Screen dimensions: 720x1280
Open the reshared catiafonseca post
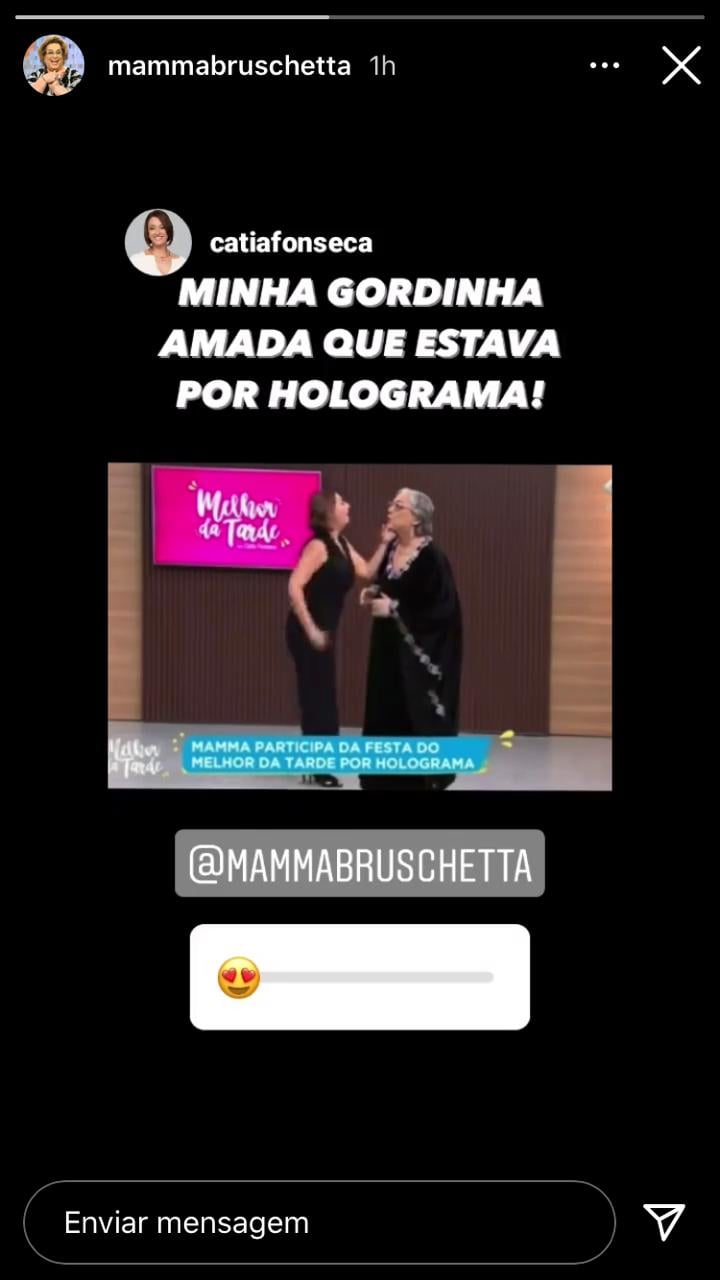tap(360, 626)
